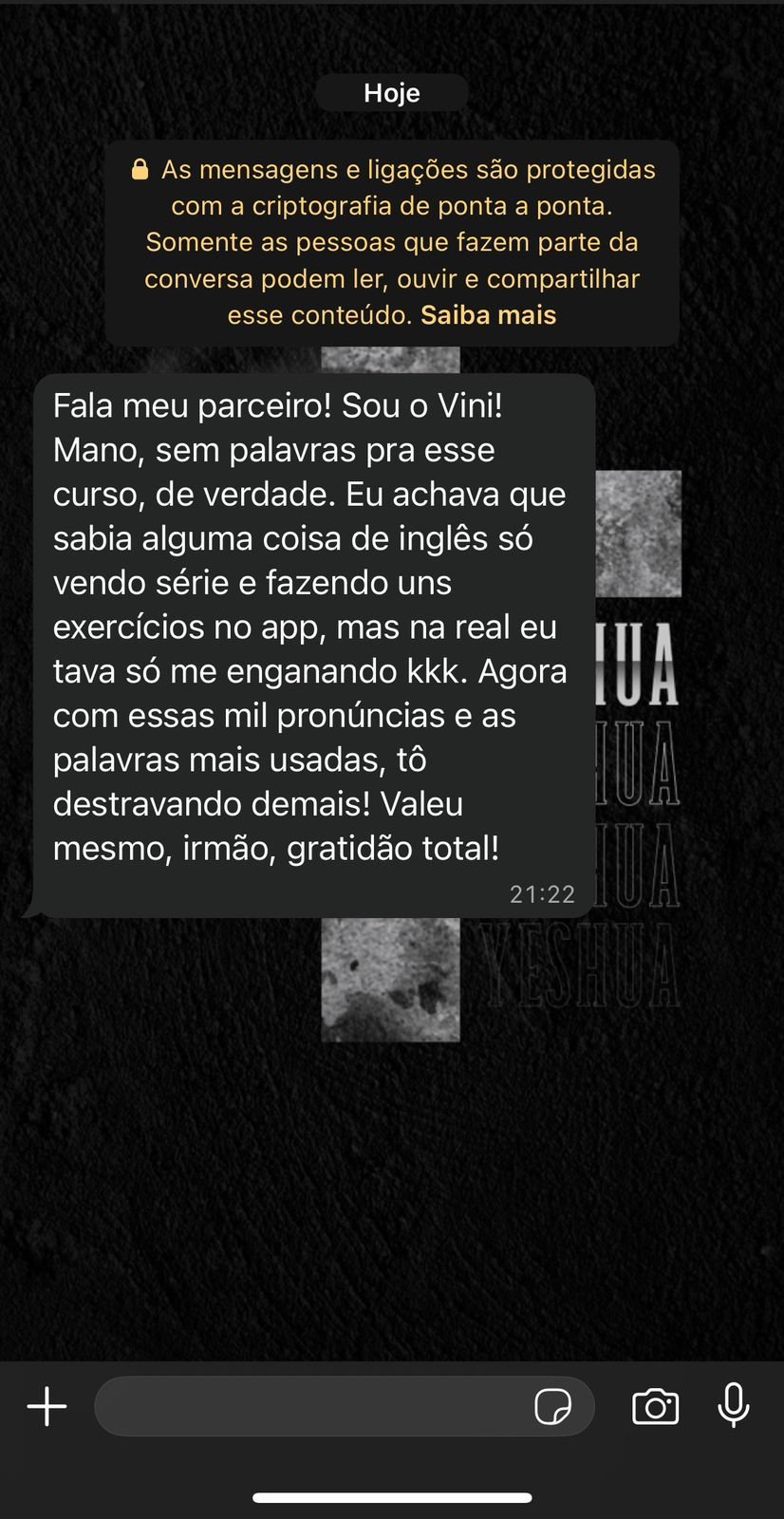Click the lock icon in the encryption notice

coord(140,169)
